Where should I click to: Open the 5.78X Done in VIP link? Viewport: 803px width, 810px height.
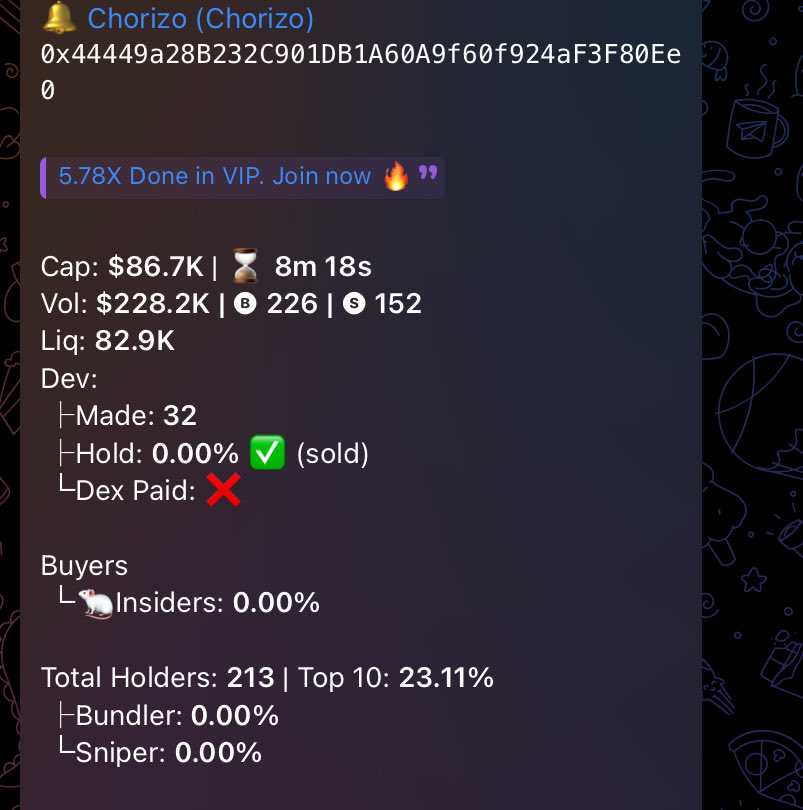point(215,177)
